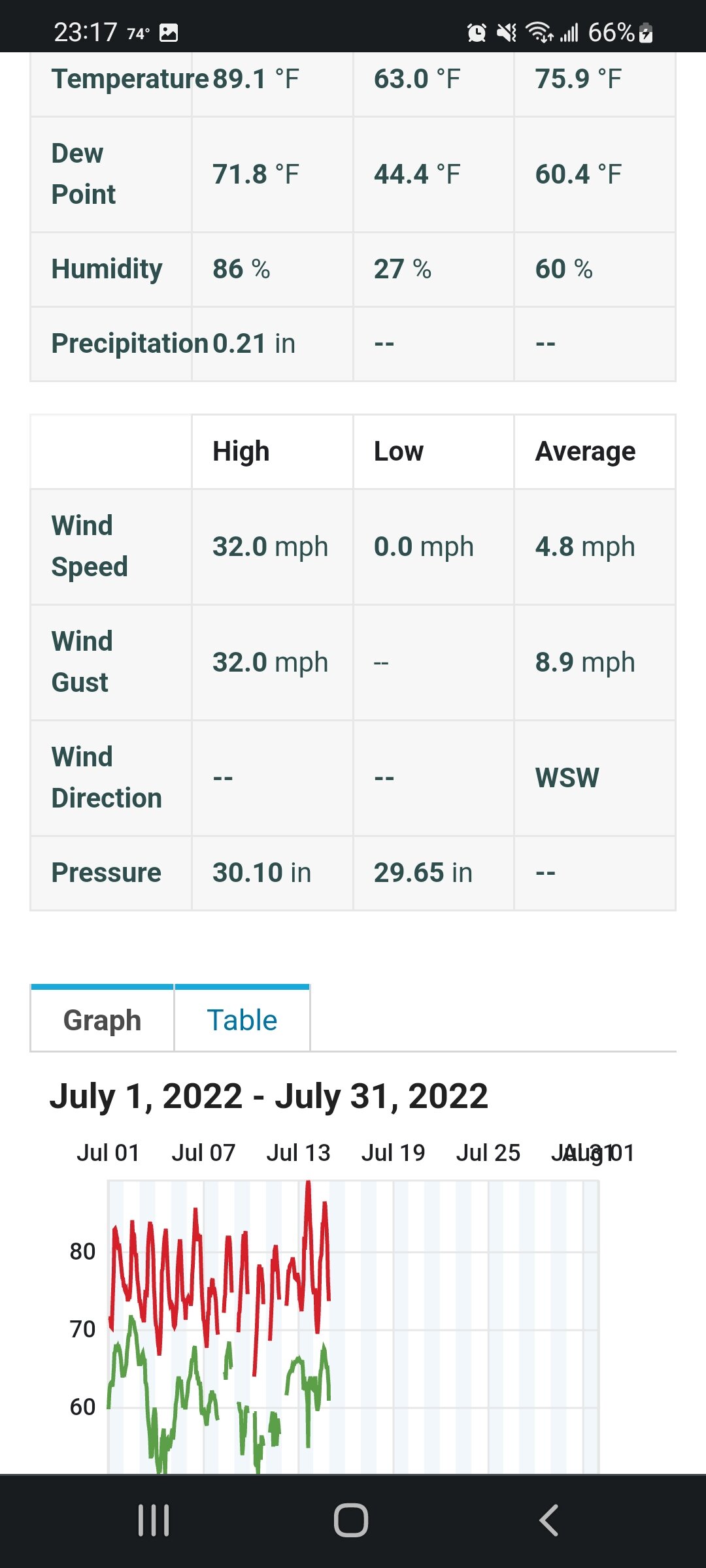
Task: Go to the home screen
Action: point(351,1520)
